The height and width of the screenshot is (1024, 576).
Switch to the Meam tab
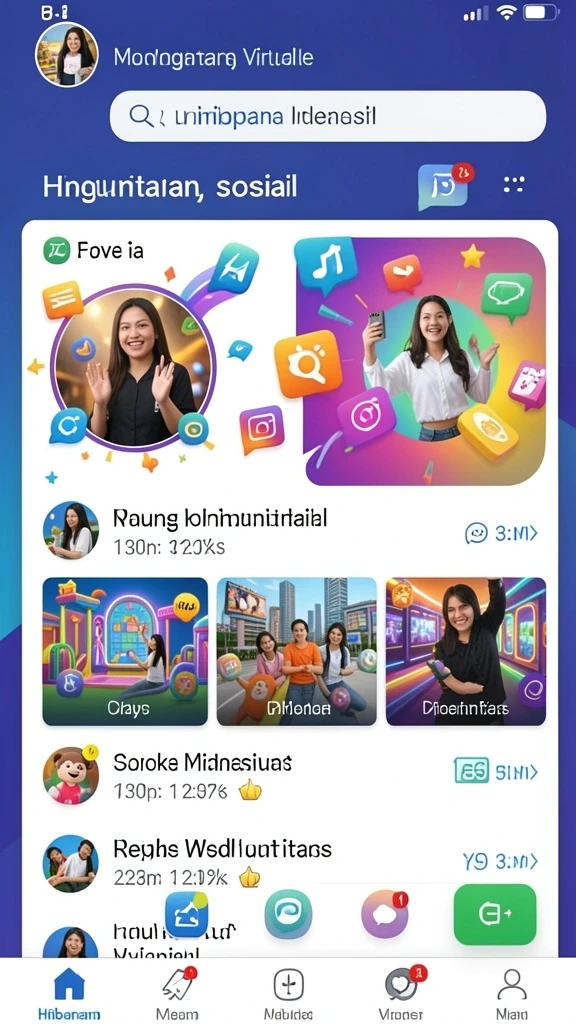177,993
